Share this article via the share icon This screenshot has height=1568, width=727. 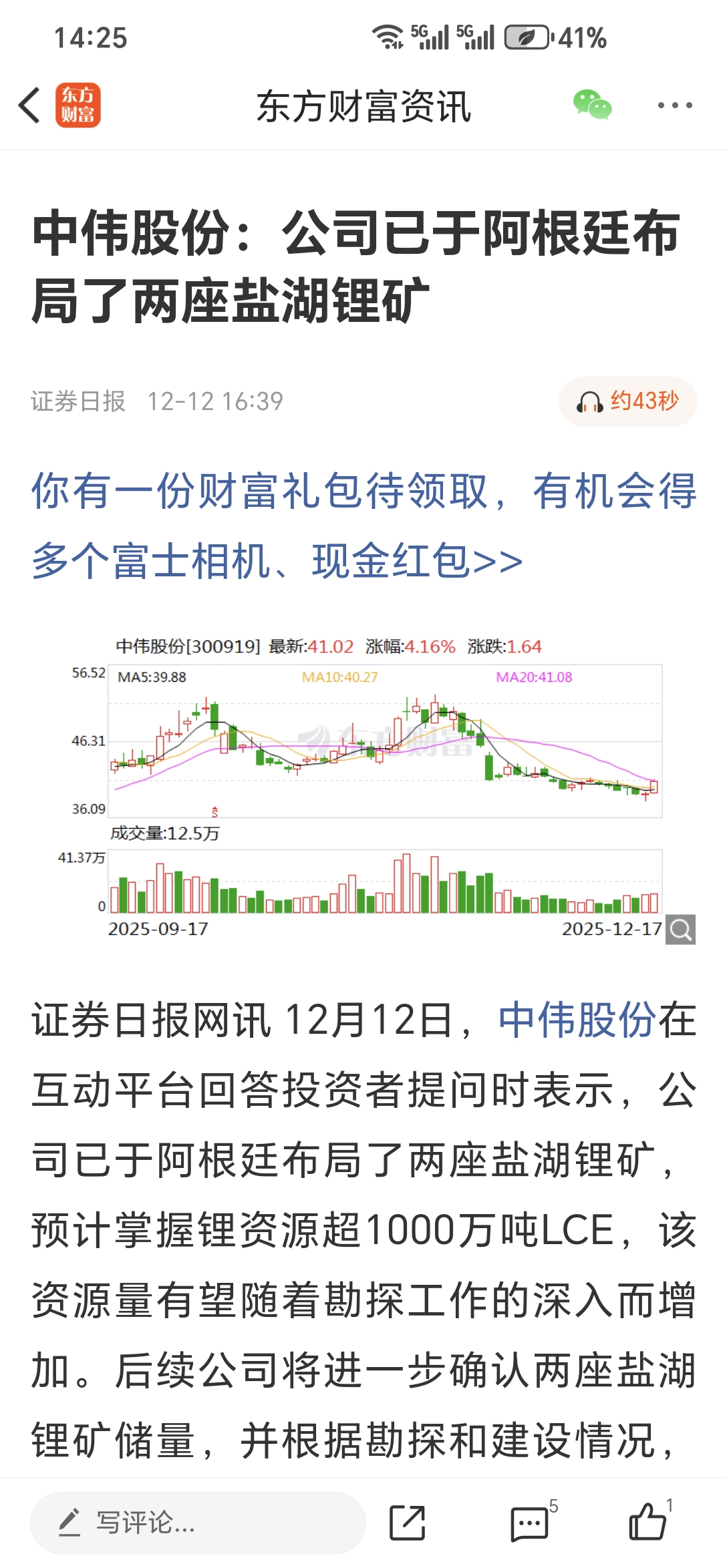tap(407, 1523)
